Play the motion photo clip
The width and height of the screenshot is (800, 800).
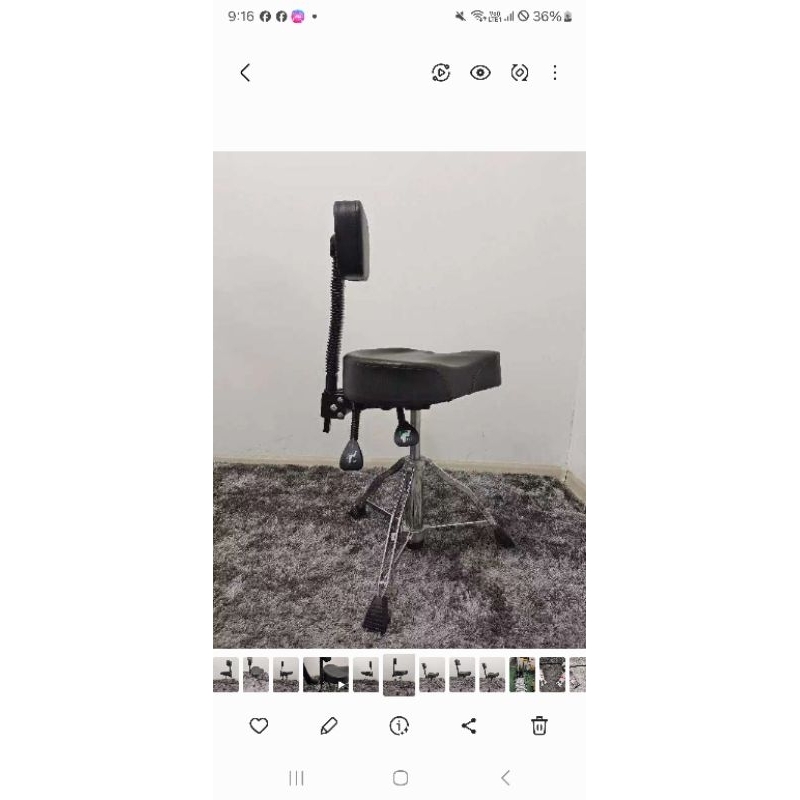441,73
